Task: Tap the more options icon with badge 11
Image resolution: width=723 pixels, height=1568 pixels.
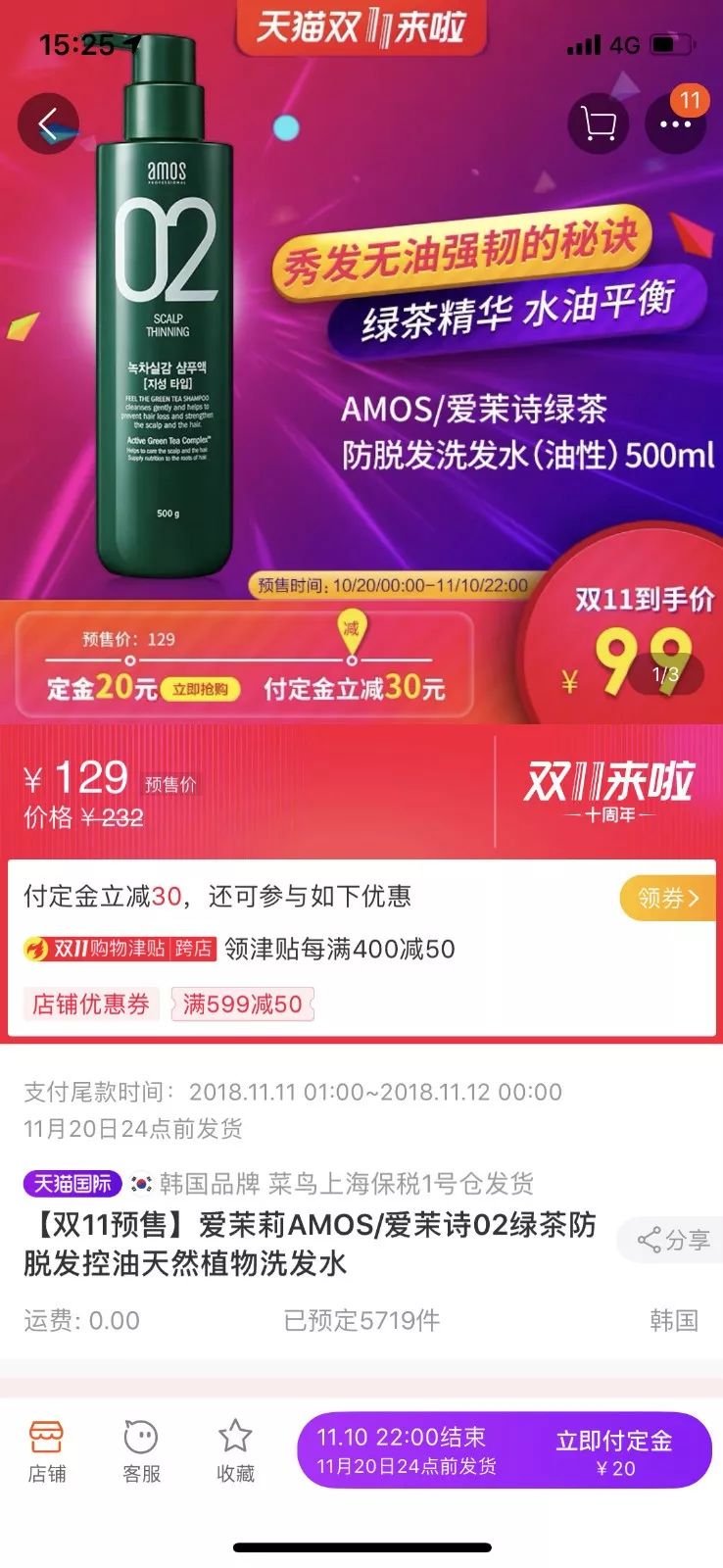Action: (675, 122)
